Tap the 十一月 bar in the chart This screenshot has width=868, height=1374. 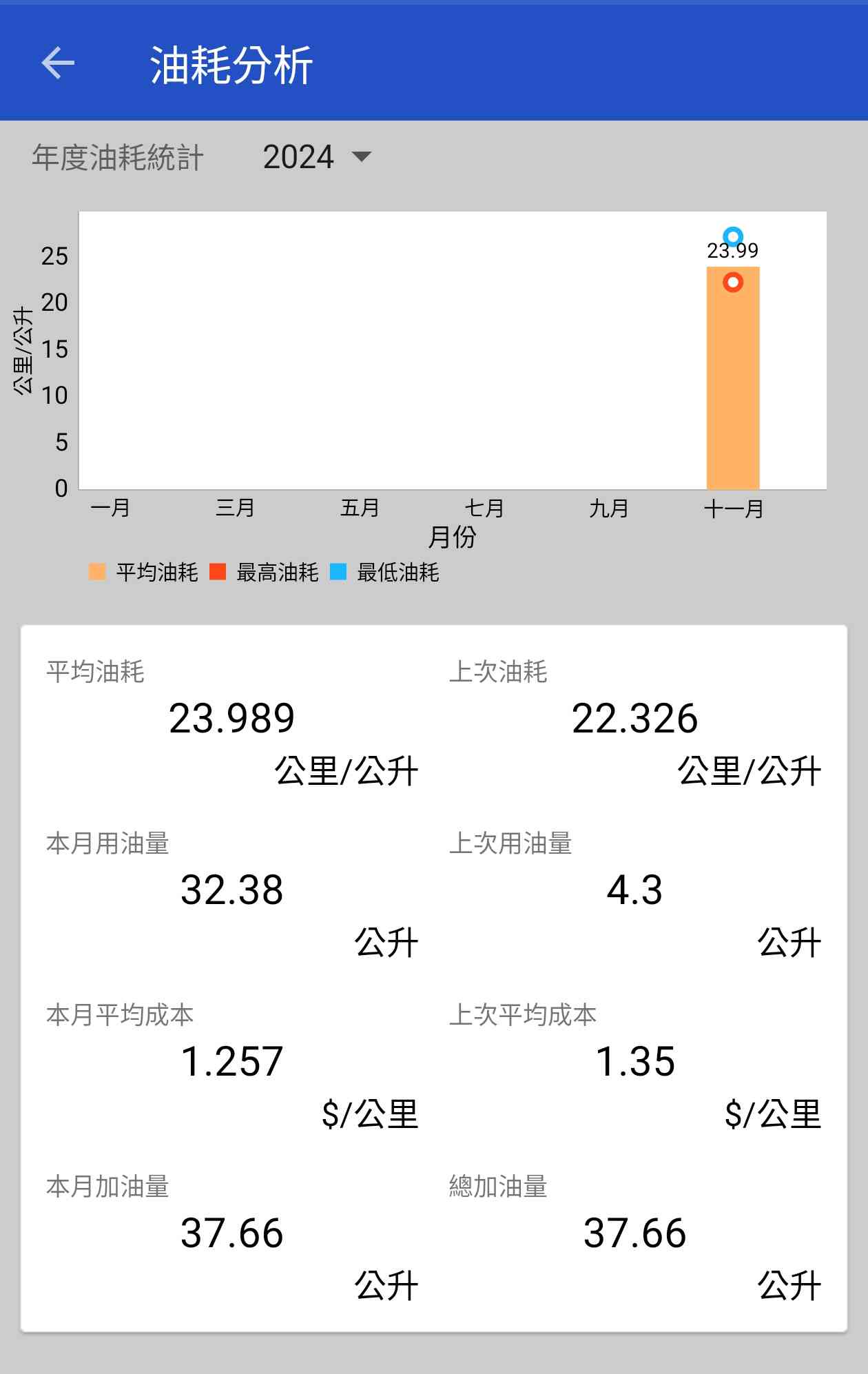tap(733, 386)
